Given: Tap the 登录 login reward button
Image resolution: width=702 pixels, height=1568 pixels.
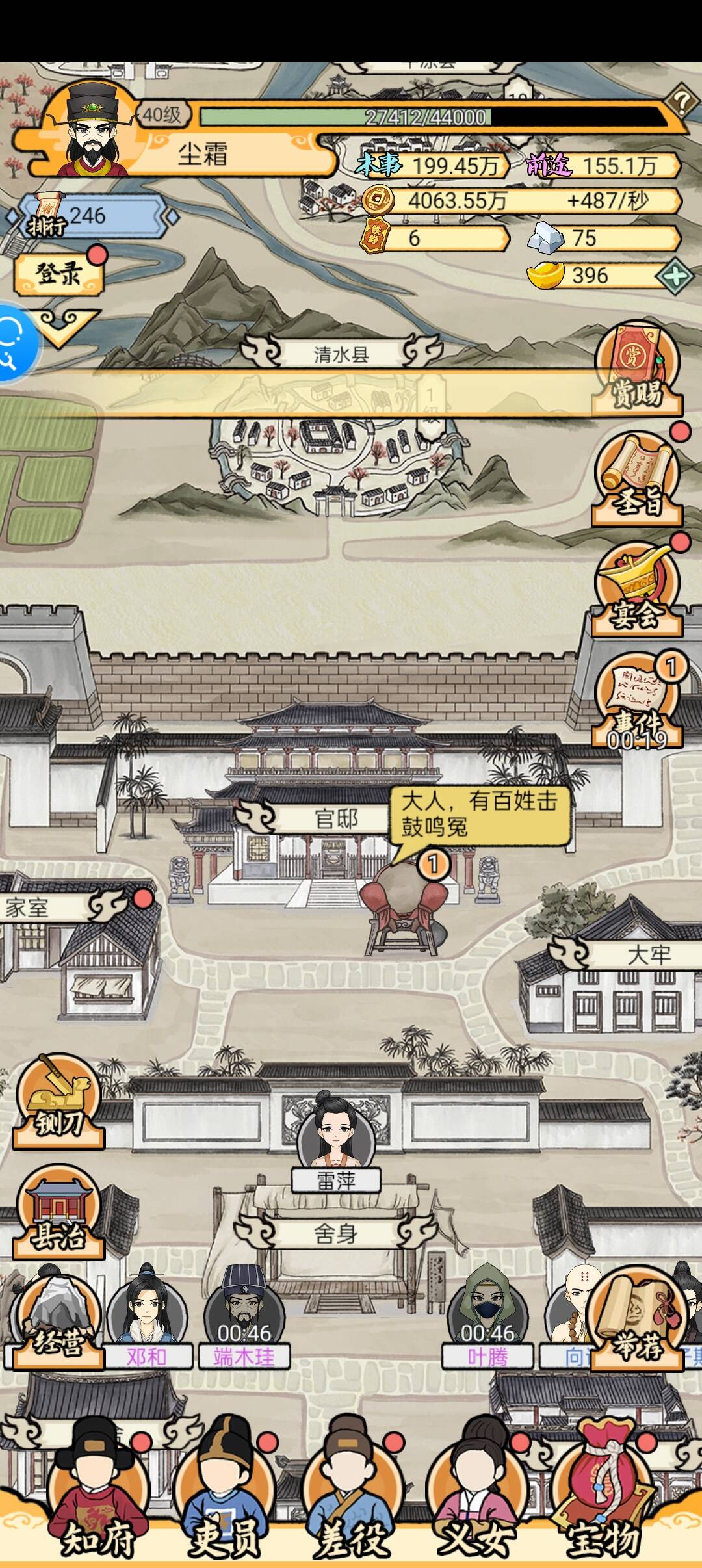Looking at the screenshot, I should [59, 274].
